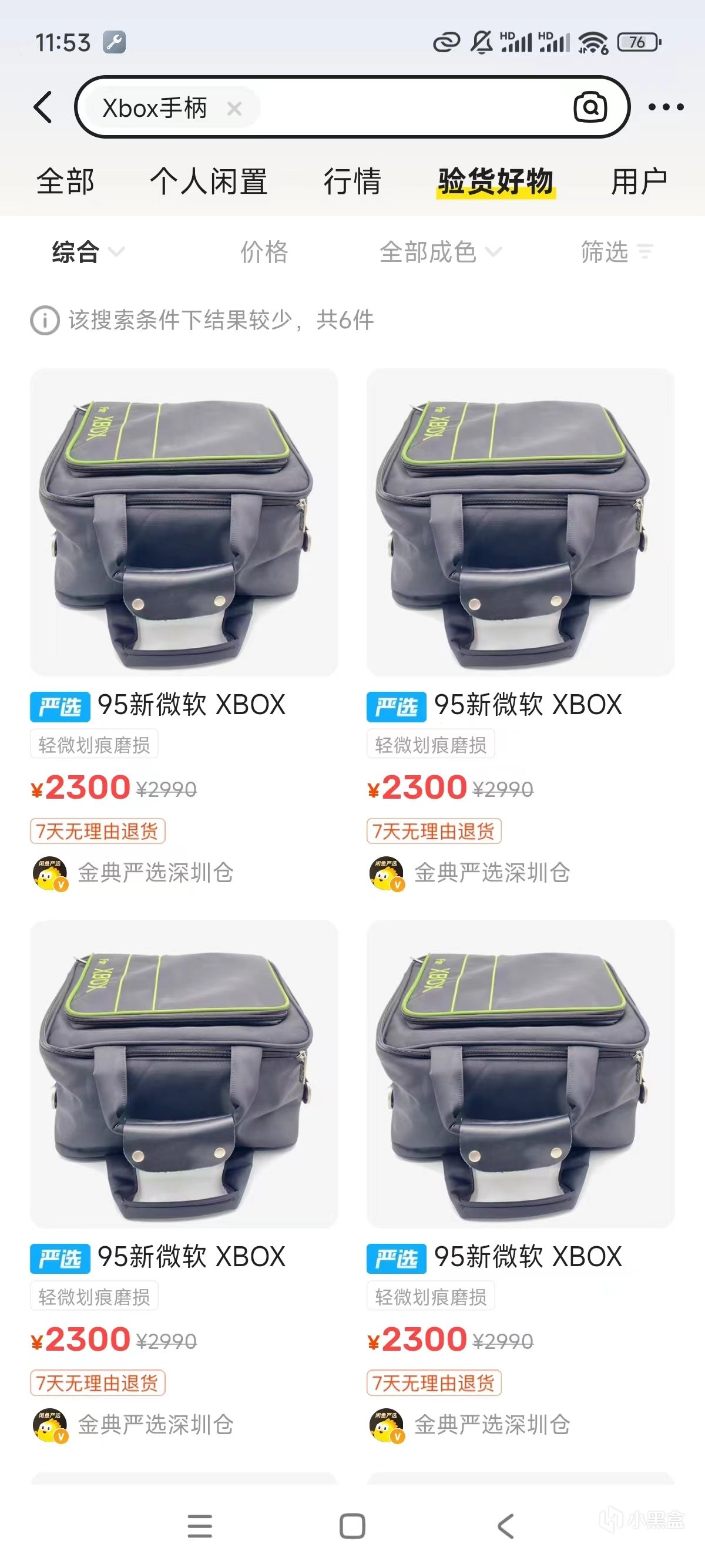Open the 行情 tab
The width and height of the screenshot is (705, 1568).
pyautogui.click(x=352, y=181)
